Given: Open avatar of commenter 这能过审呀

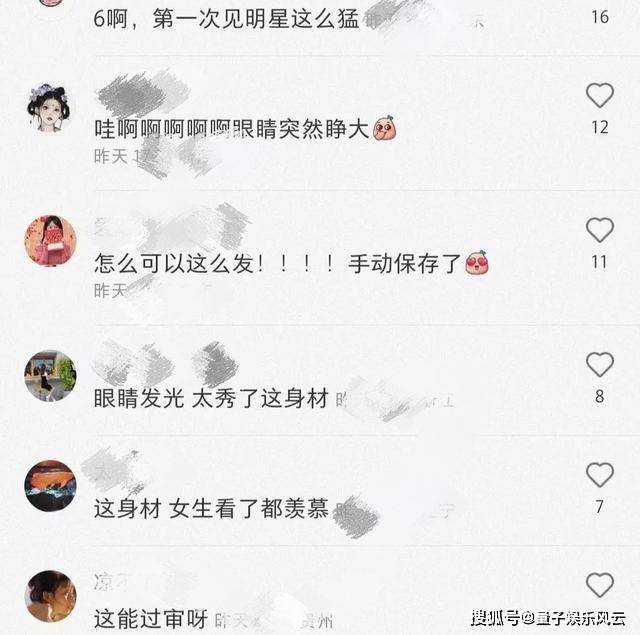Looking at the screenshot, I should click(x=49, y=596).
